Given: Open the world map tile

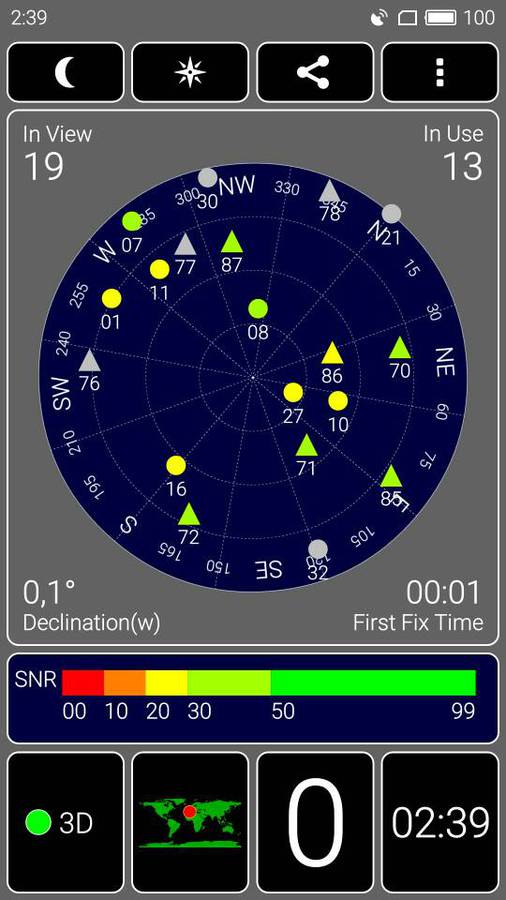Looking at the screenshot, I should 190,823.
